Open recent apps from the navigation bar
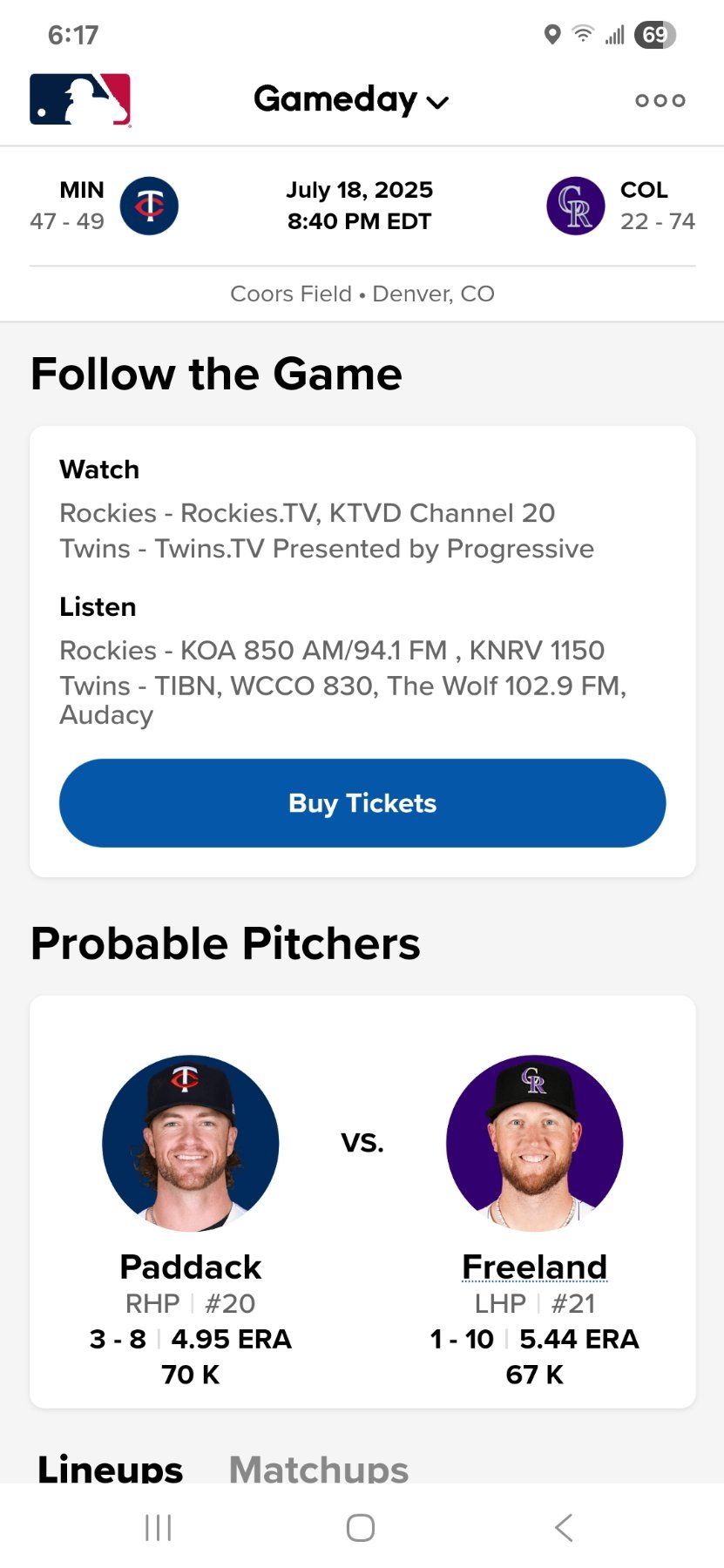Screen dimensions: 724x1568 click(158, 1527)
